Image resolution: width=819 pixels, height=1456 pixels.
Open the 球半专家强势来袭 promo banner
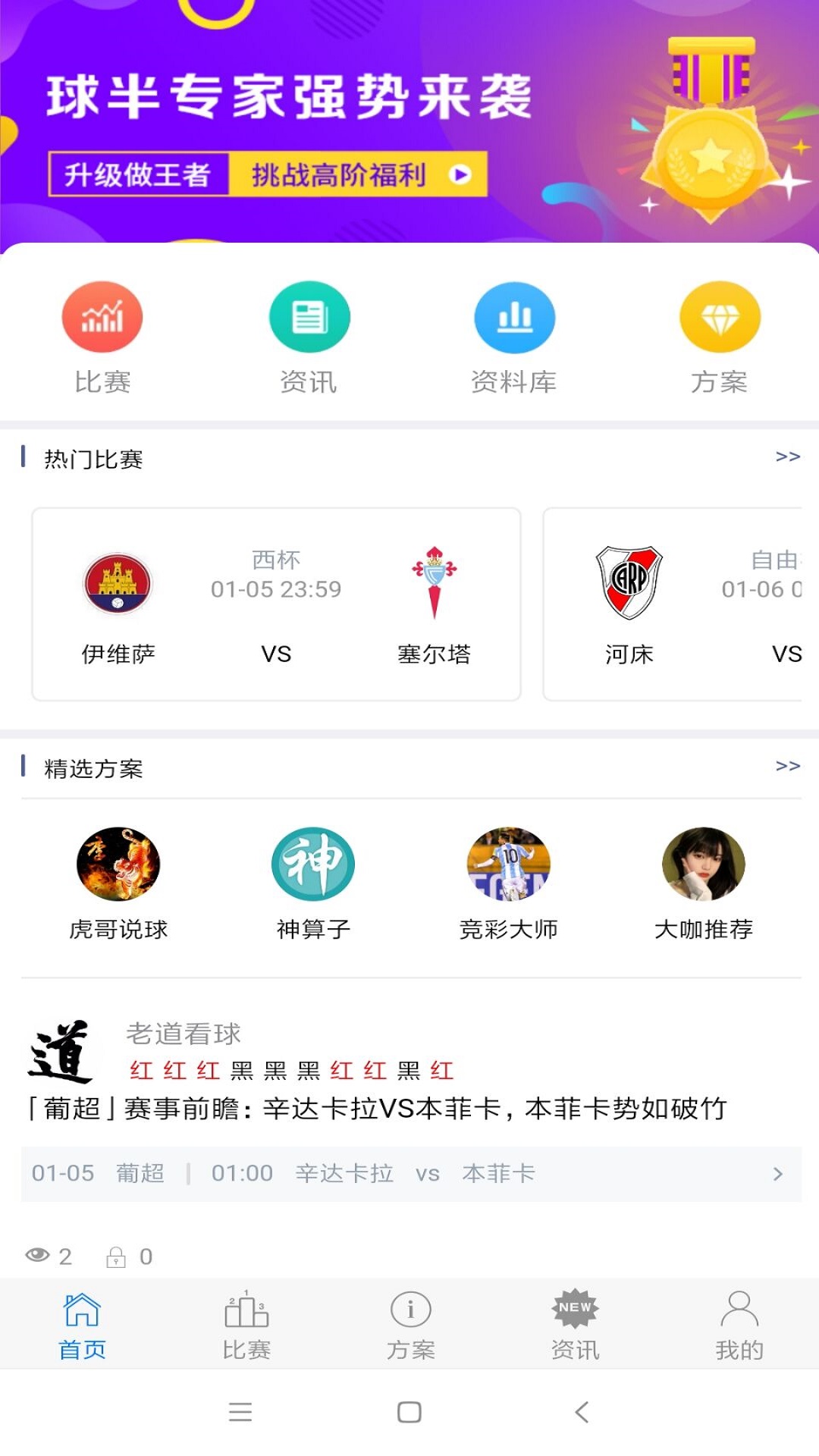(x=409, y=121)
